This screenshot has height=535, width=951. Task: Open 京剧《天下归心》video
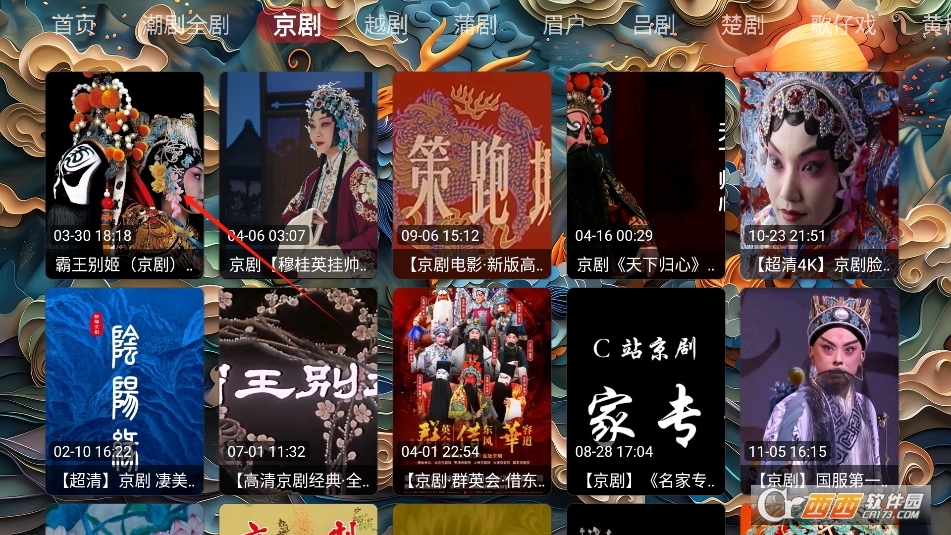(646, 174)
